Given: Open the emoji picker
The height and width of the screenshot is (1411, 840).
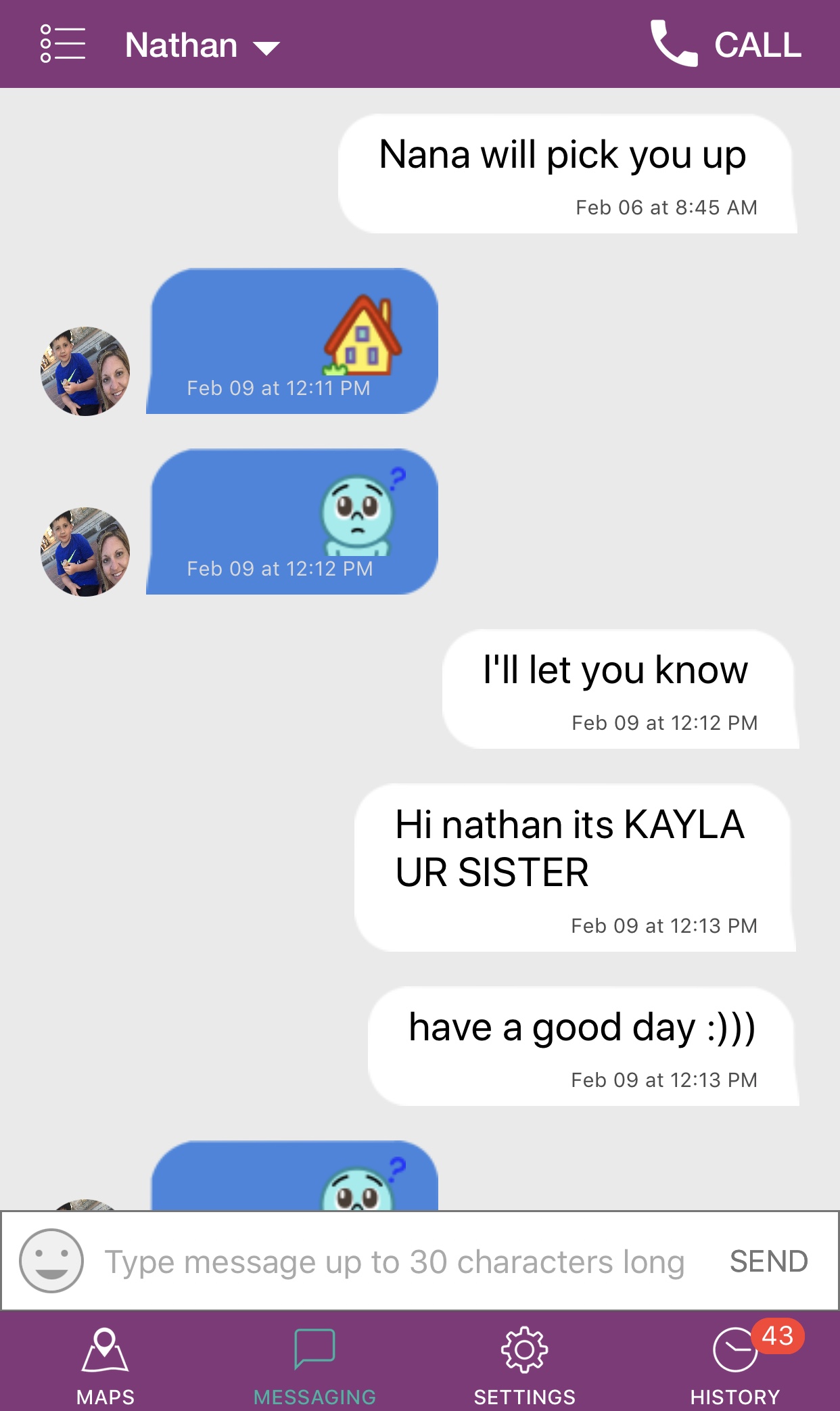Looking at the screenshot, I should pyautogui.click(x=51, y=1261).
